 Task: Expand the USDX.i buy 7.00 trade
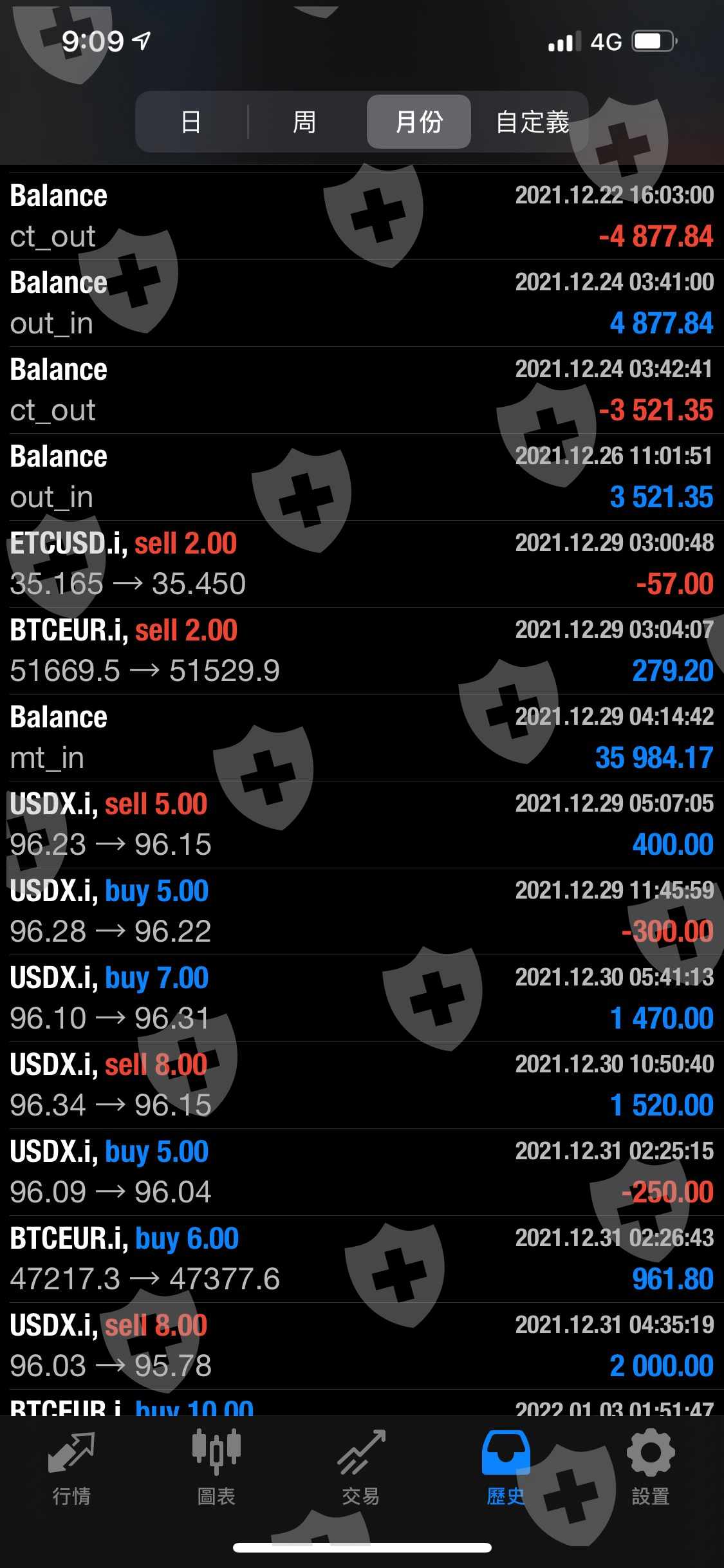tap(362, 998)
